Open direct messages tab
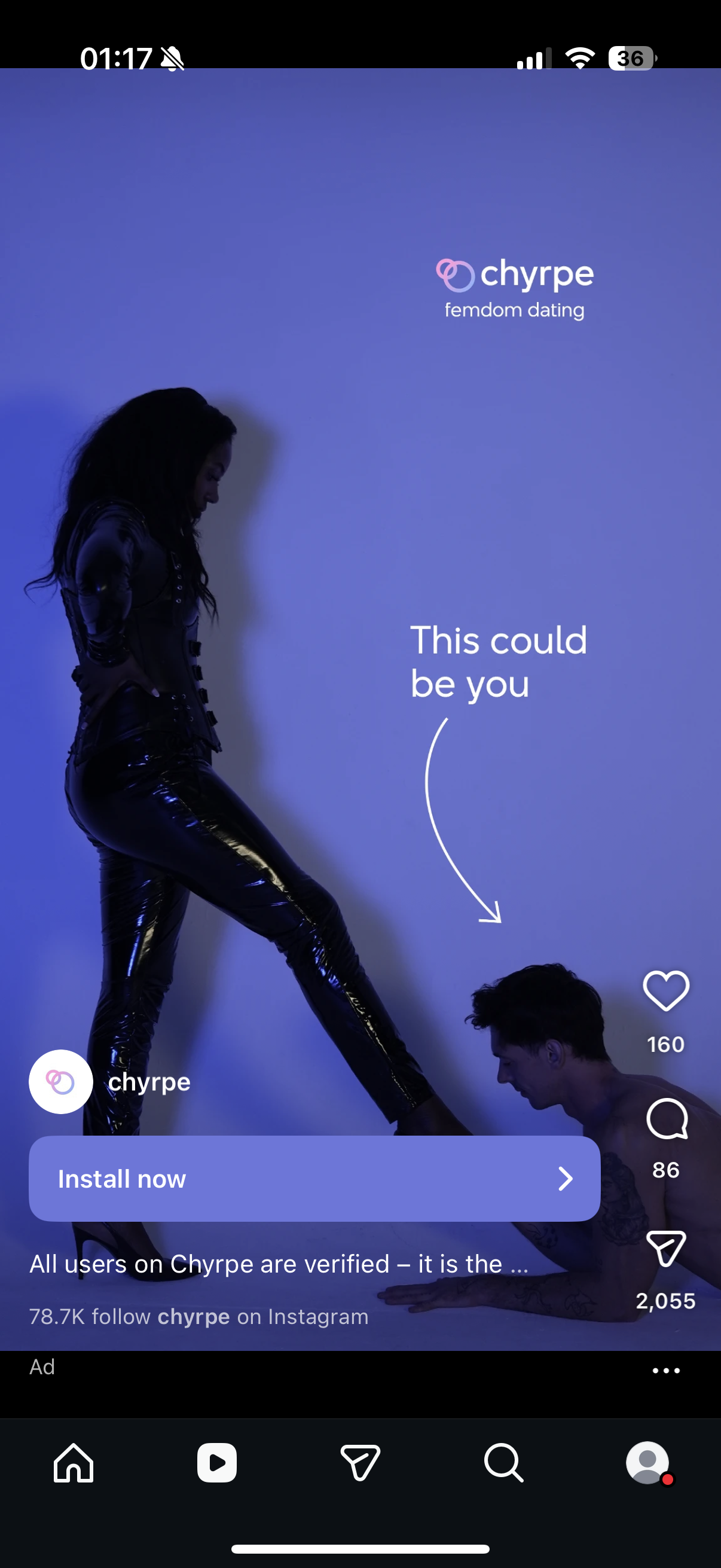Viewport: 721px width, 1568px height. point(360,1462)
